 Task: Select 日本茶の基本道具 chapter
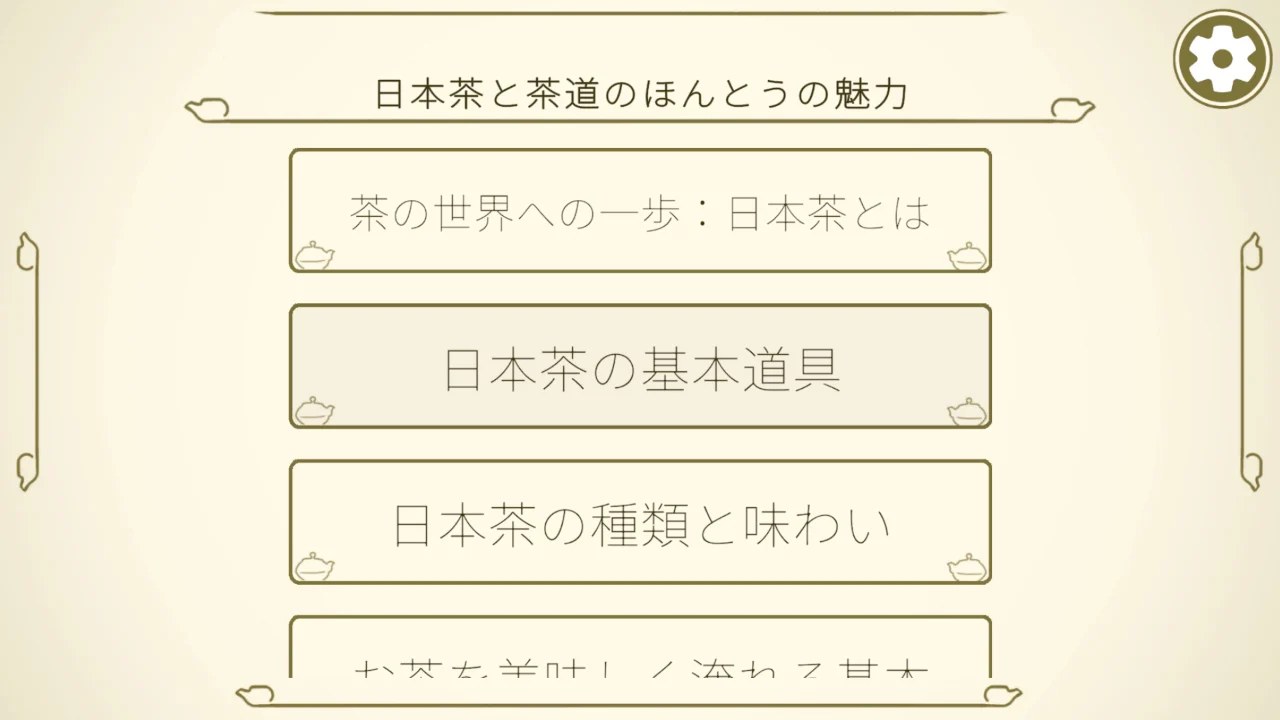pyautogui.click(x=640, y=367)
